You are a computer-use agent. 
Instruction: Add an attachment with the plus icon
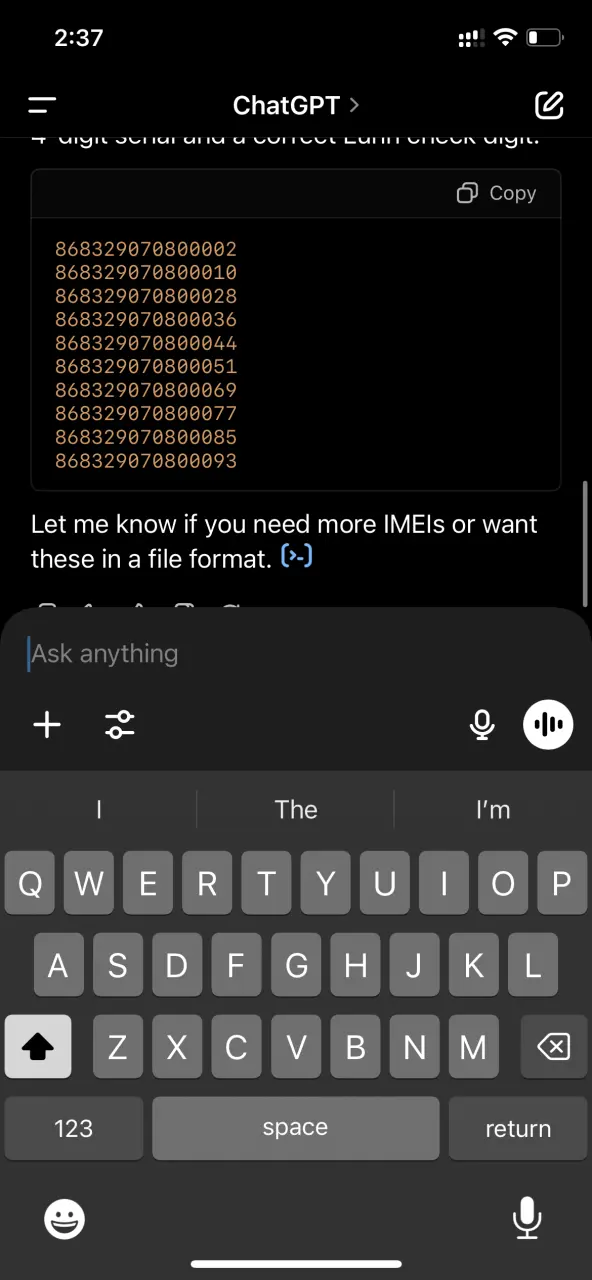47,725
